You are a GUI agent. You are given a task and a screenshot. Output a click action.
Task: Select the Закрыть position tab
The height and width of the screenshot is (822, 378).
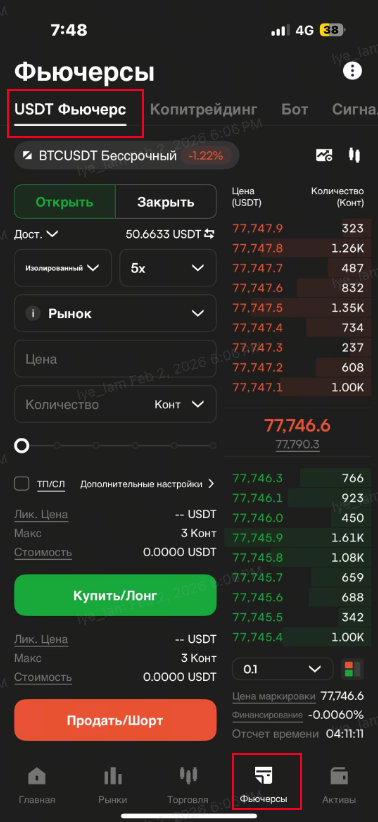(x=166, y=202)
